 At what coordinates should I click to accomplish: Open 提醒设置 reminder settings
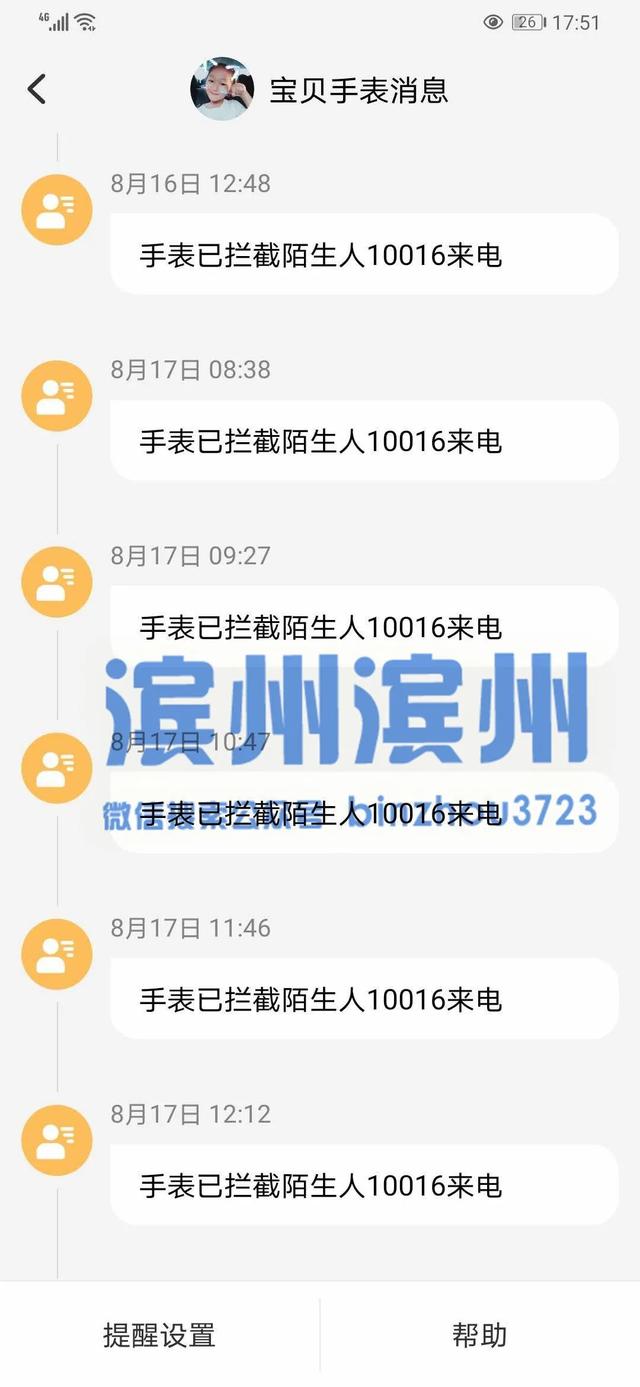click(x=159, y=1335)
